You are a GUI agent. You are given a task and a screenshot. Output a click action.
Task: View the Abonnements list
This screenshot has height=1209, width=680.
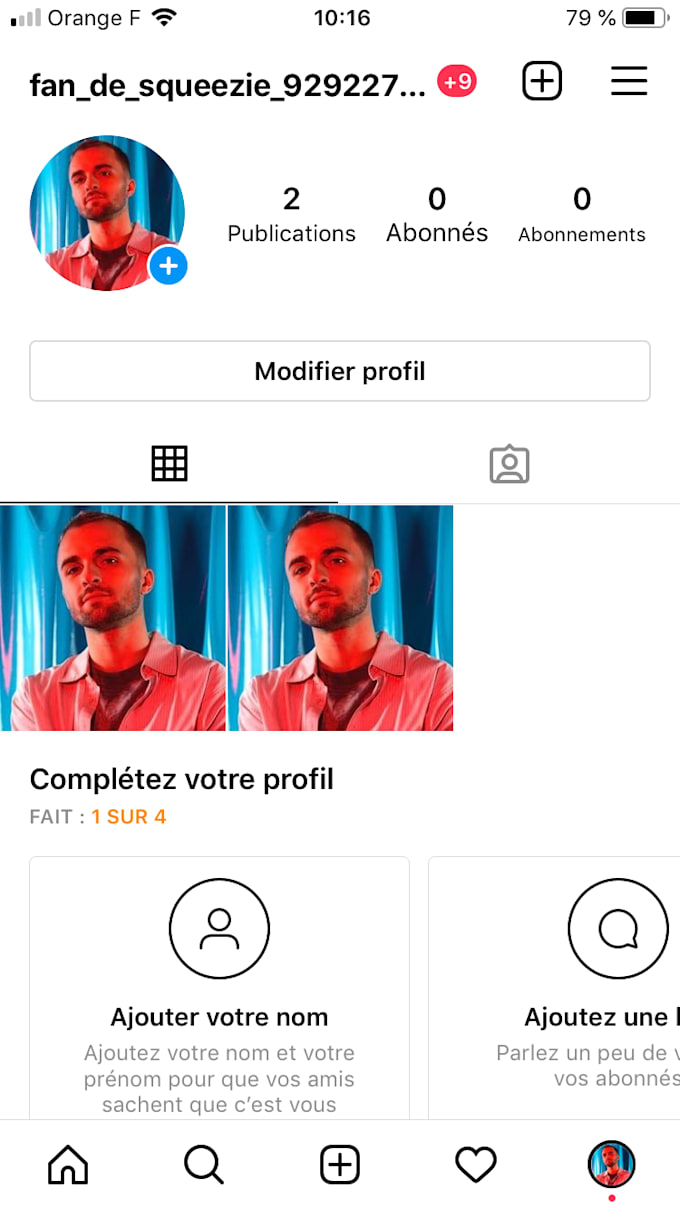click(582, 215)
